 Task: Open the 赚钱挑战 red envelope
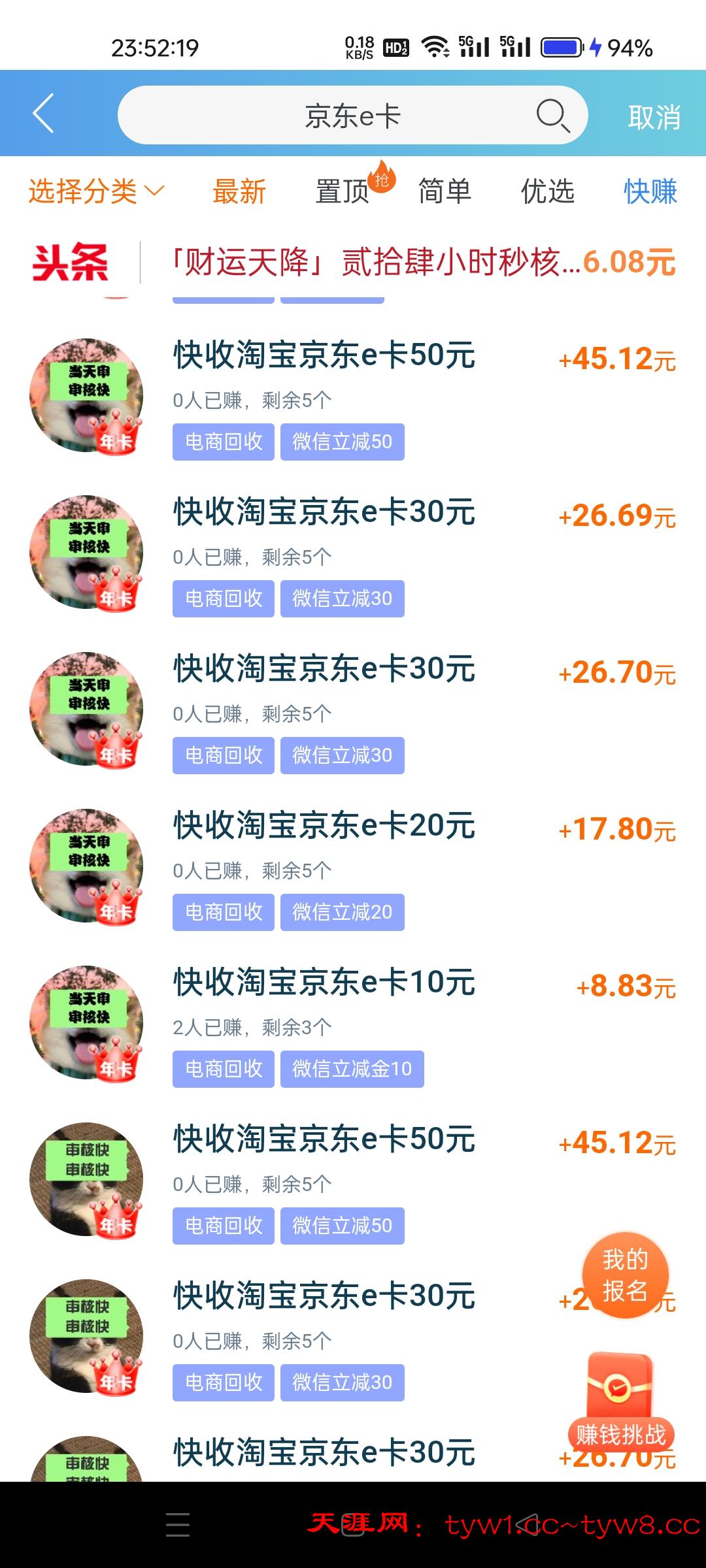[620, 1398]
